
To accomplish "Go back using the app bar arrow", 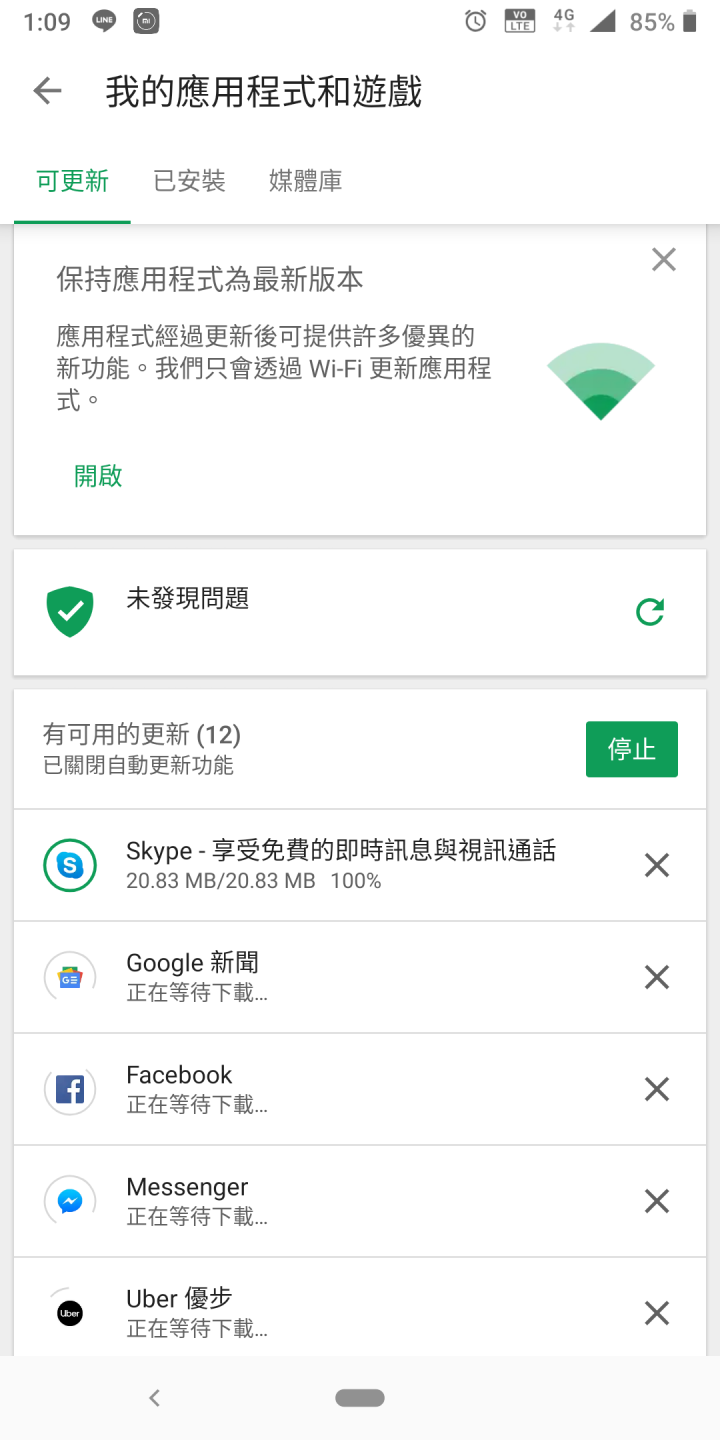I will (47, 91).
